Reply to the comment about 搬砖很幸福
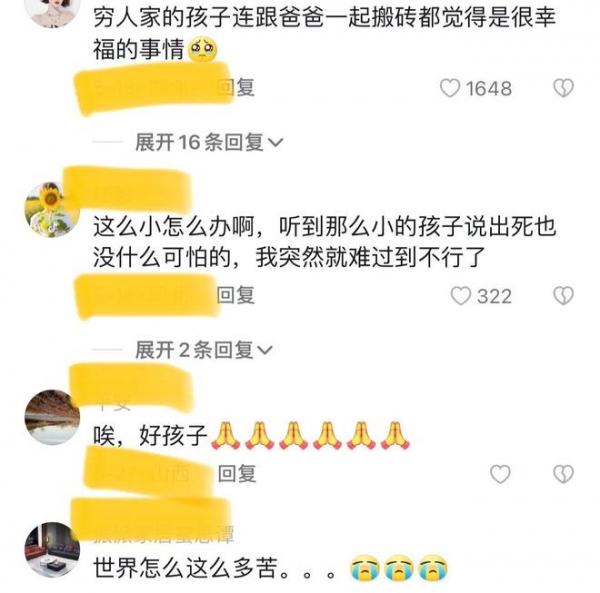This screenshot has height=593, width=600. 237,88
